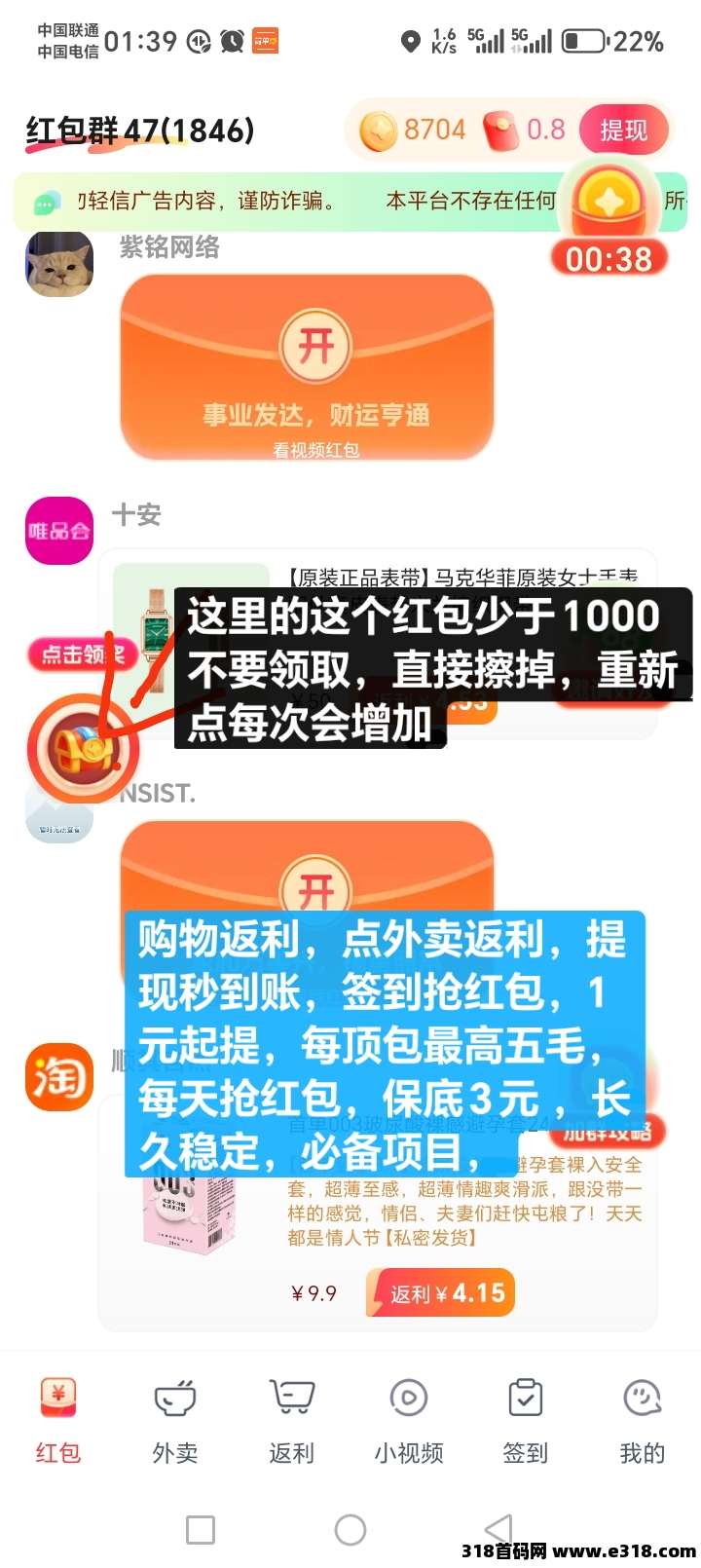Tap the system home button

pos(350,1529)
